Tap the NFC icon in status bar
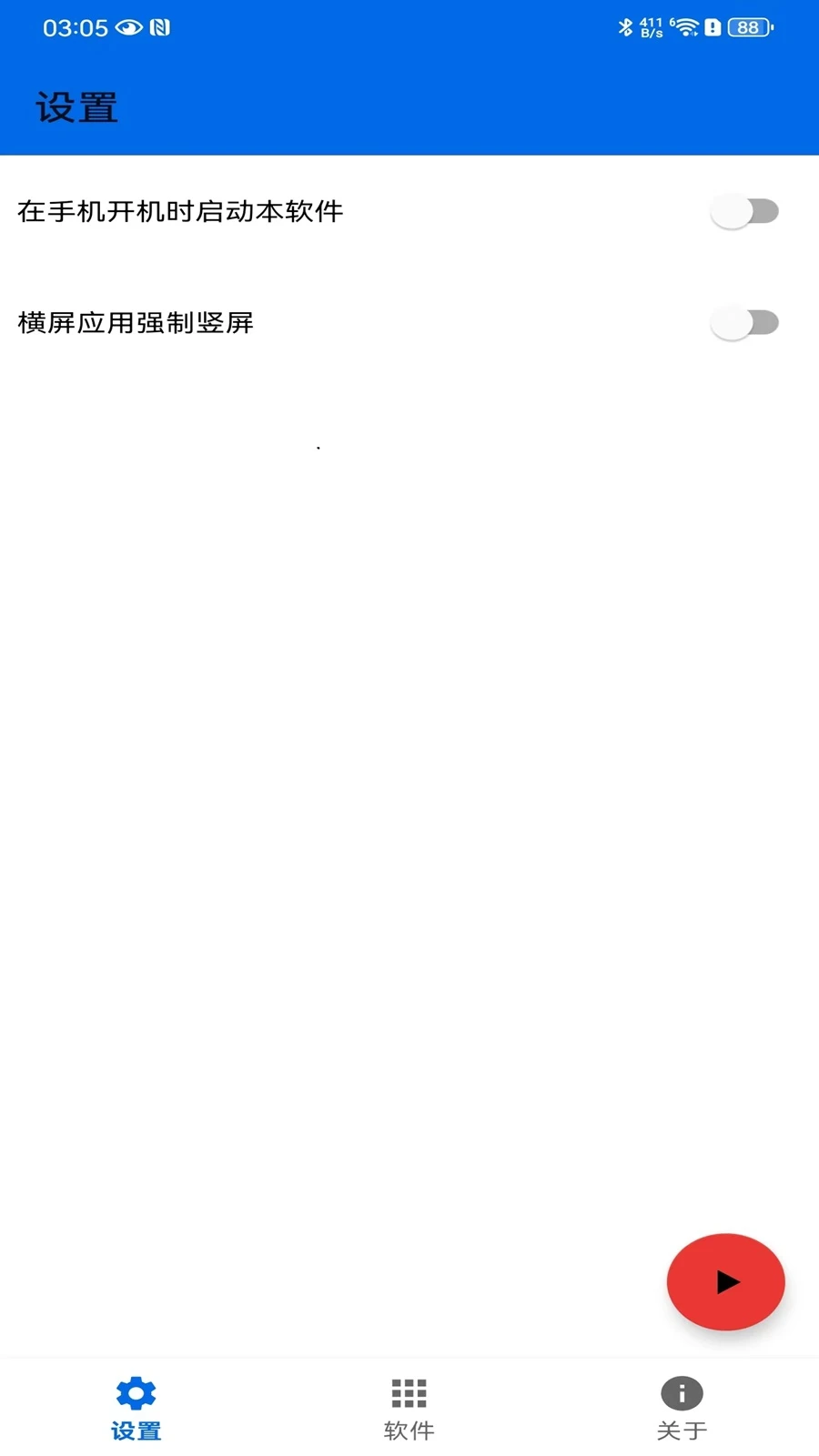The width and height of the screenshot is (819, 1456). (x=160, y=26)
